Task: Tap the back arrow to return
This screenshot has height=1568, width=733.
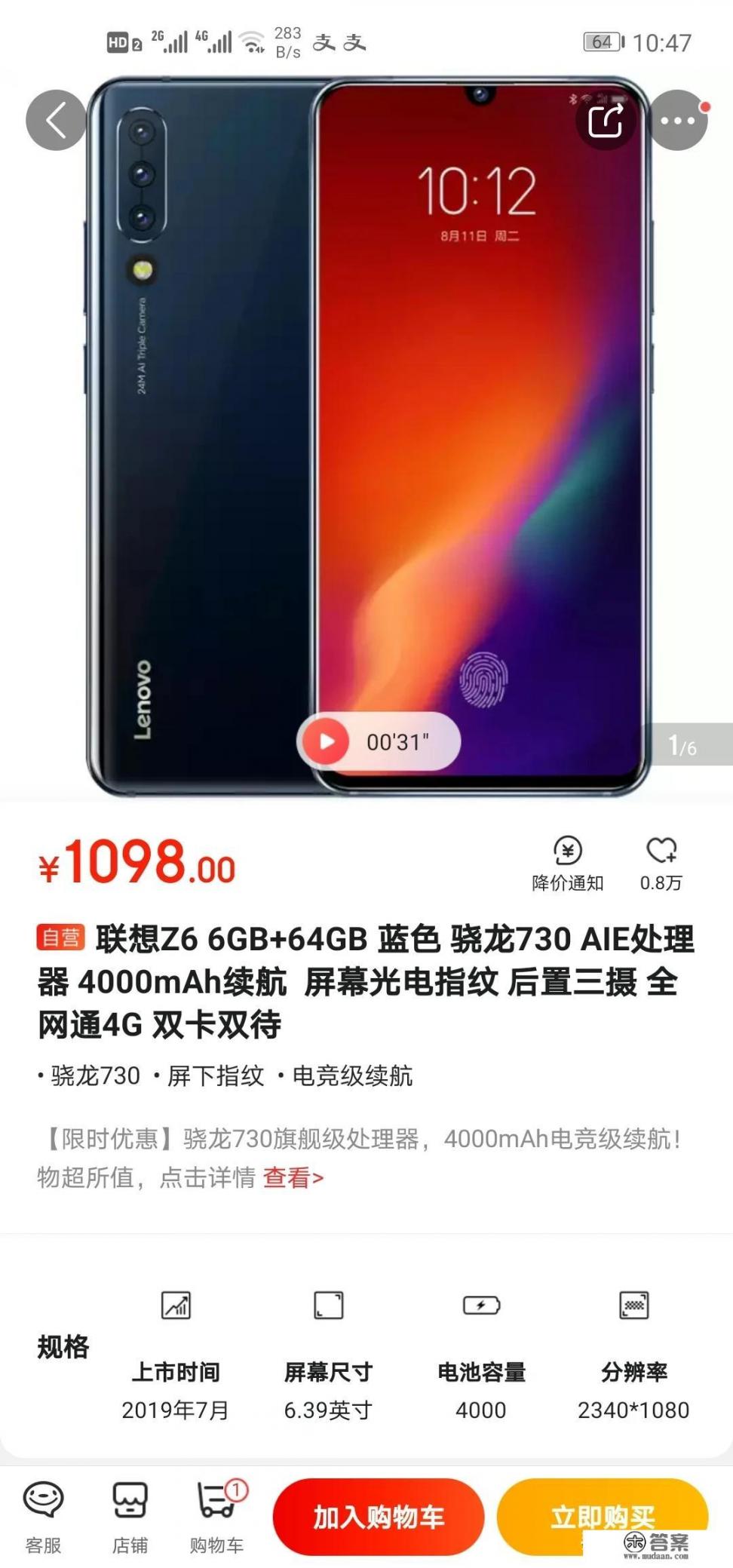Action: coord(56,119)
